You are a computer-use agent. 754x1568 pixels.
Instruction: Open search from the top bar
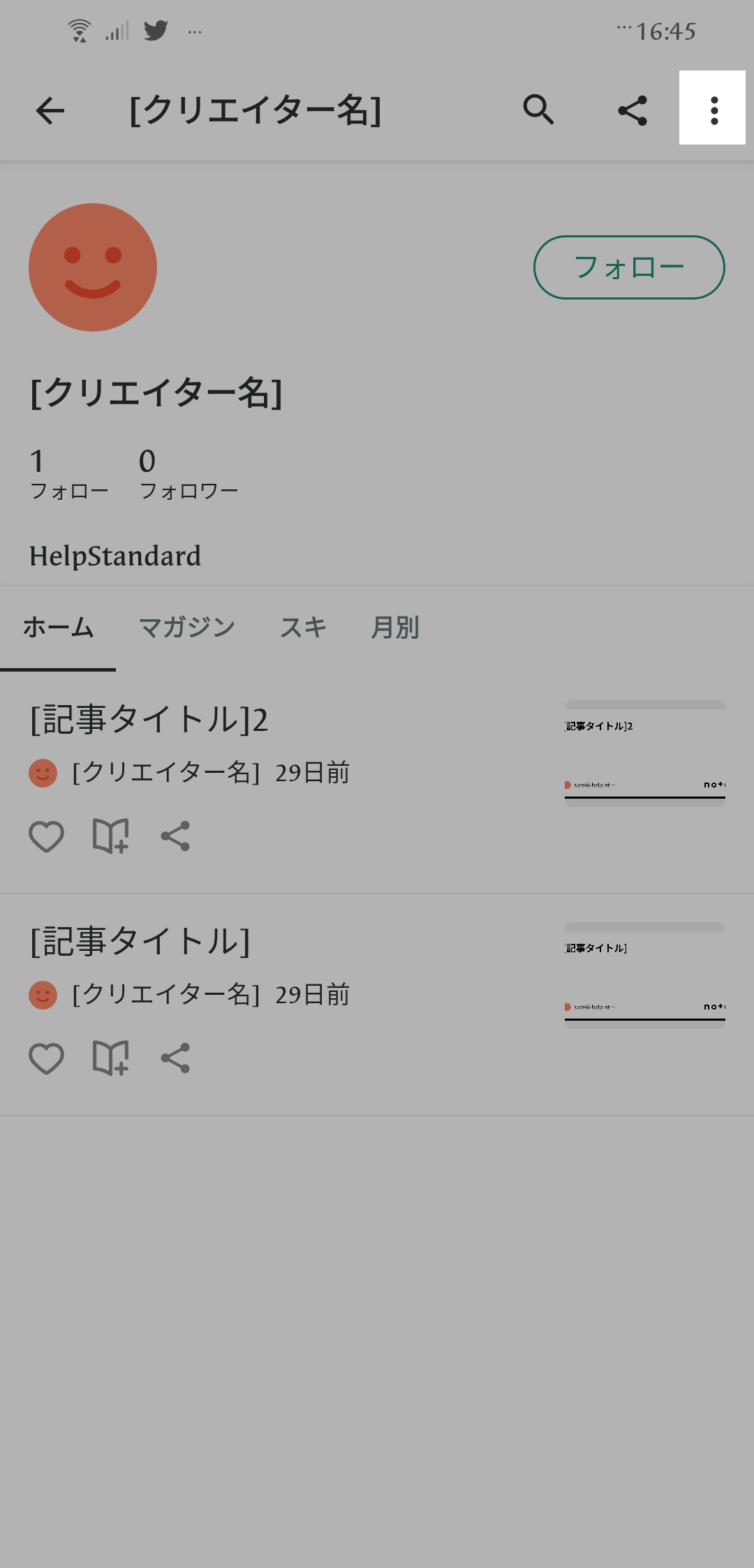coord(538,110)
